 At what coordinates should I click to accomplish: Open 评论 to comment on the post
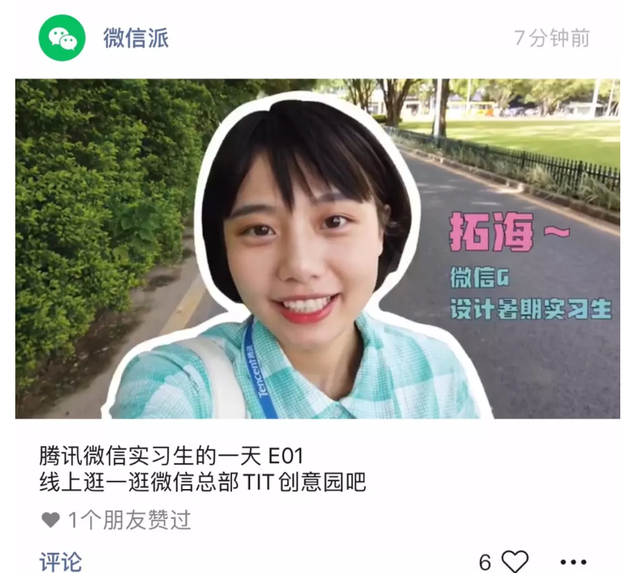point(60,561)
